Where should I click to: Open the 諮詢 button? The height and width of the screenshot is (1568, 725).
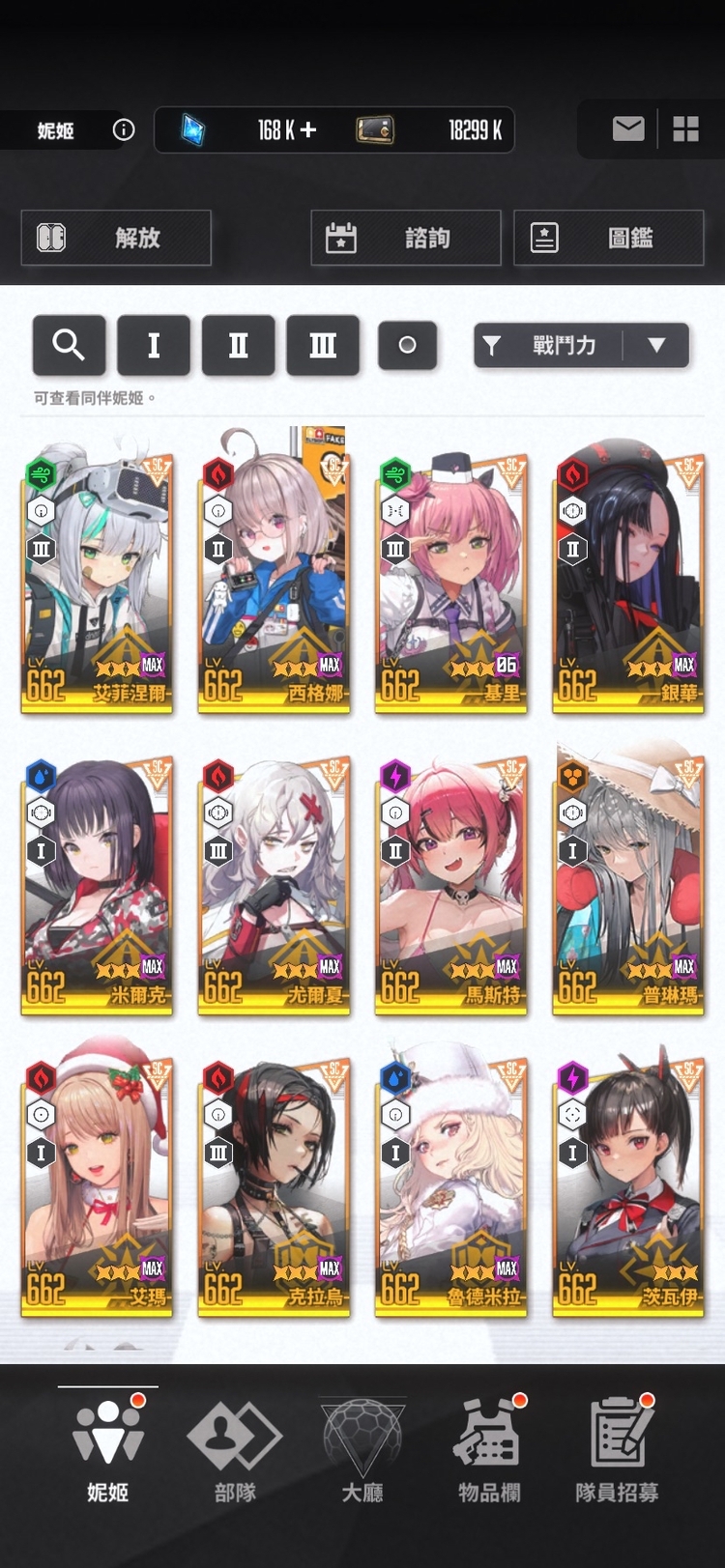[406, 238]
